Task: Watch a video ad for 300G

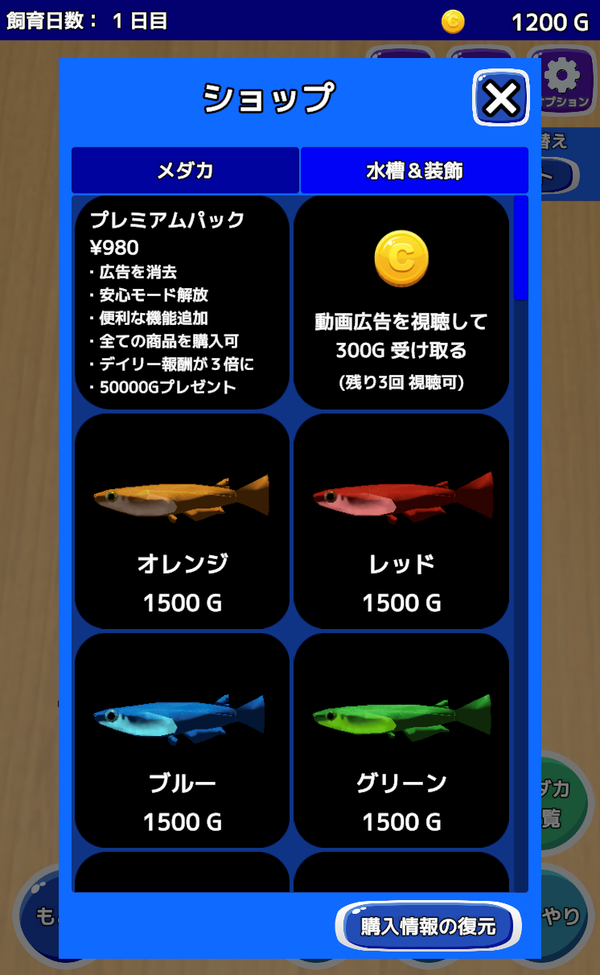Action: [x=402, y=303]
